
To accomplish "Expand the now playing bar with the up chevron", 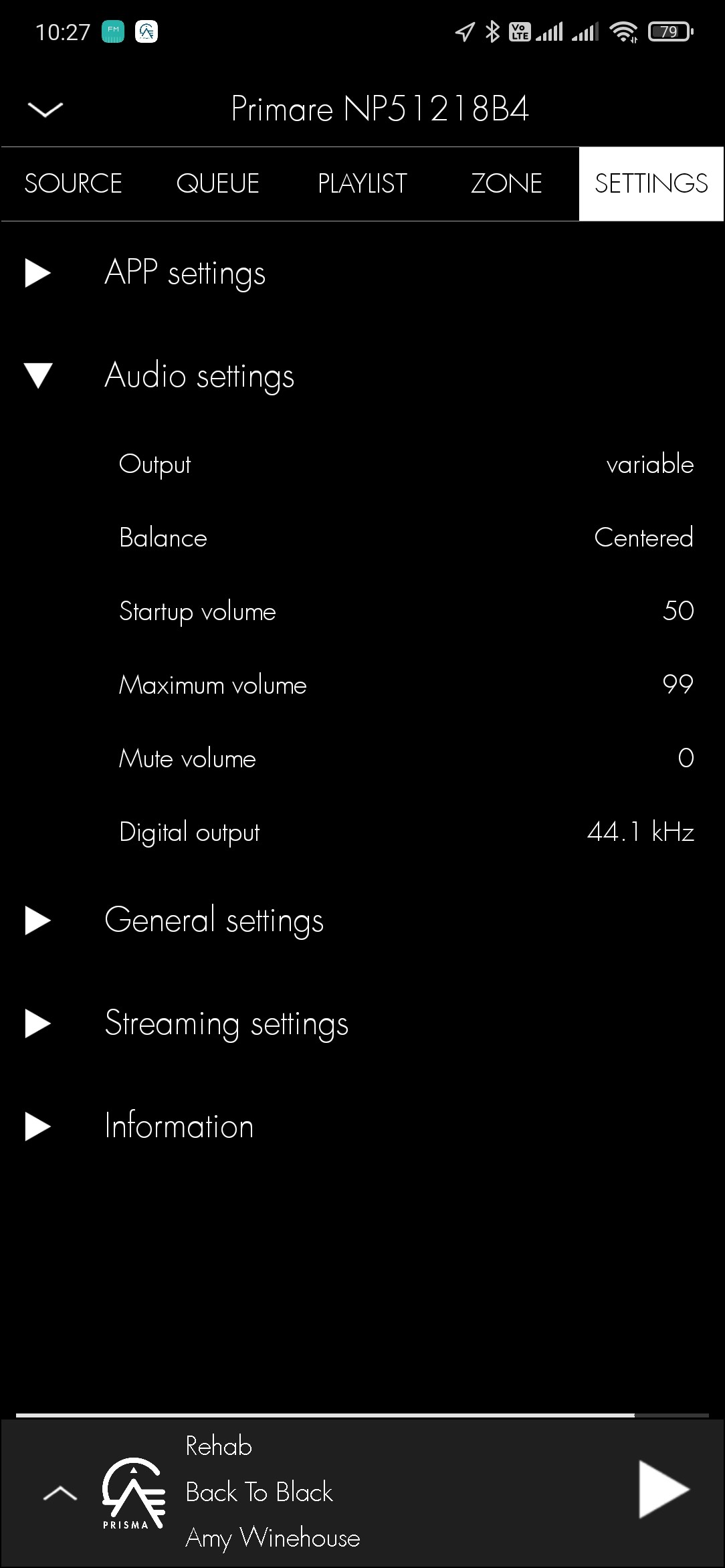I will (60, 1492).
